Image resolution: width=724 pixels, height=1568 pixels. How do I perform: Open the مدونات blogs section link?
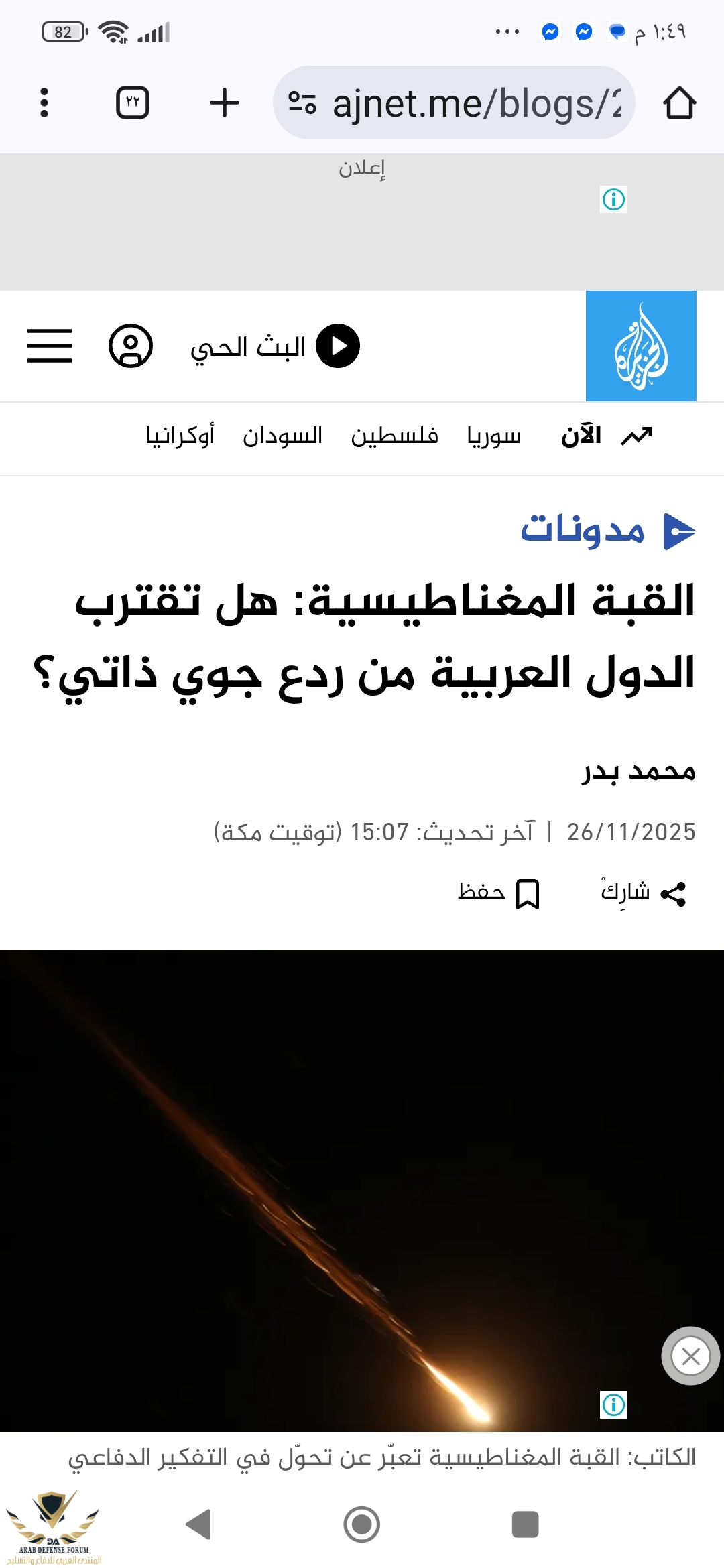[583, 530]
